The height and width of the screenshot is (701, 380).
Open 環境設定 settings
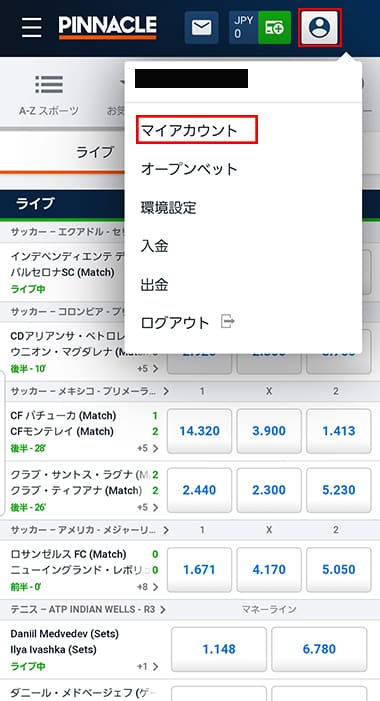[169, 207]
